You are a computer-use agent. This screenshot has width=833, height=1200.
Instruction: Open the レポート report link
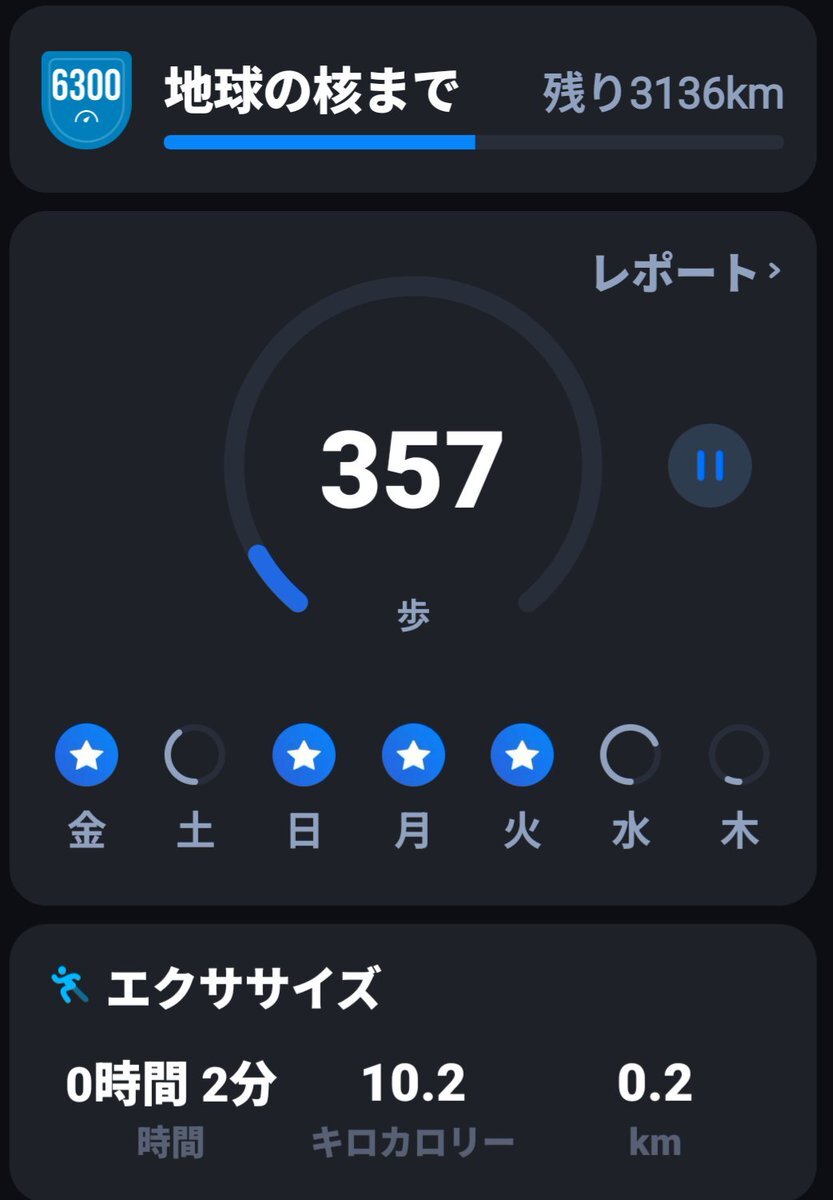tap(686, 272)
